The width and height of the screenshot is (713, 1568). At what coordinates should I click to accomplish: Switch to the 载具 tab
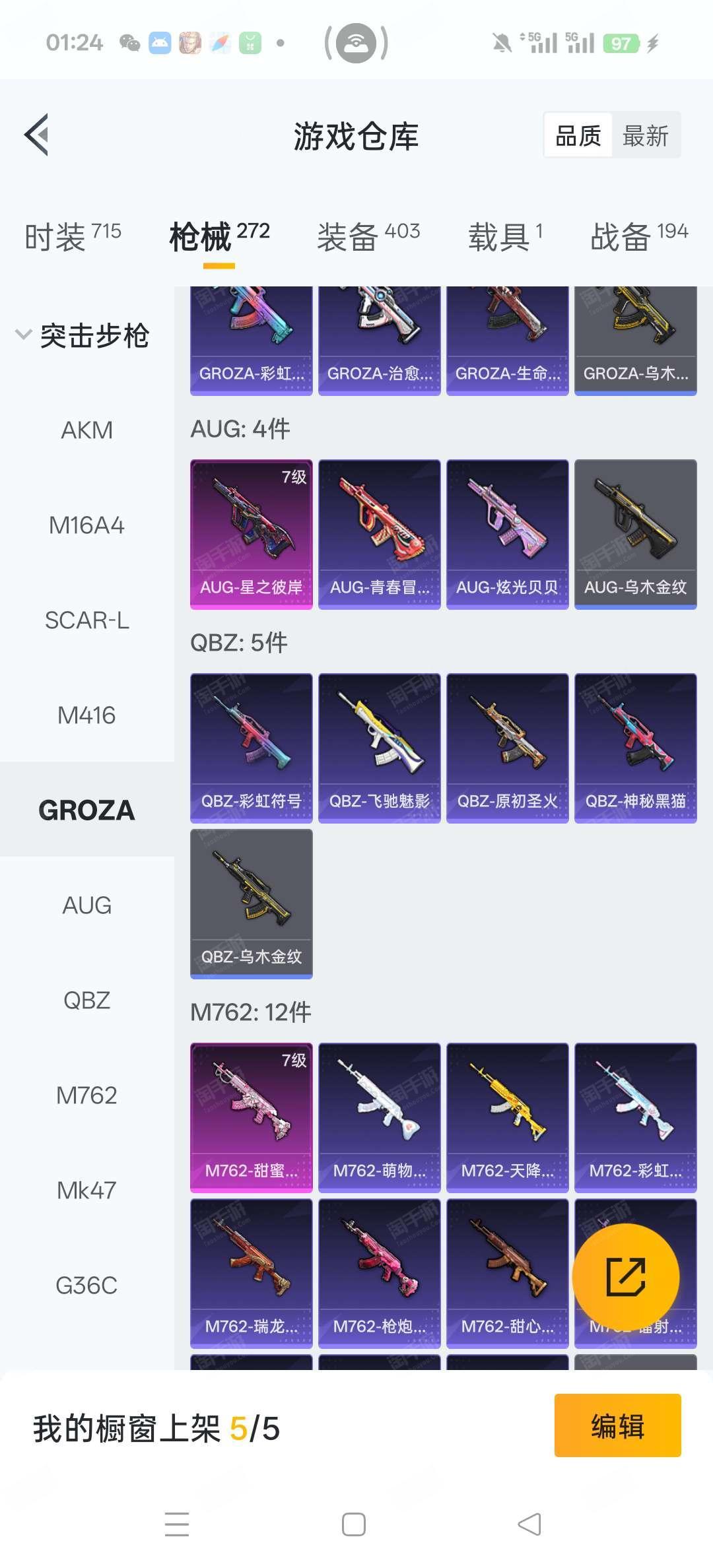point(505,236)
